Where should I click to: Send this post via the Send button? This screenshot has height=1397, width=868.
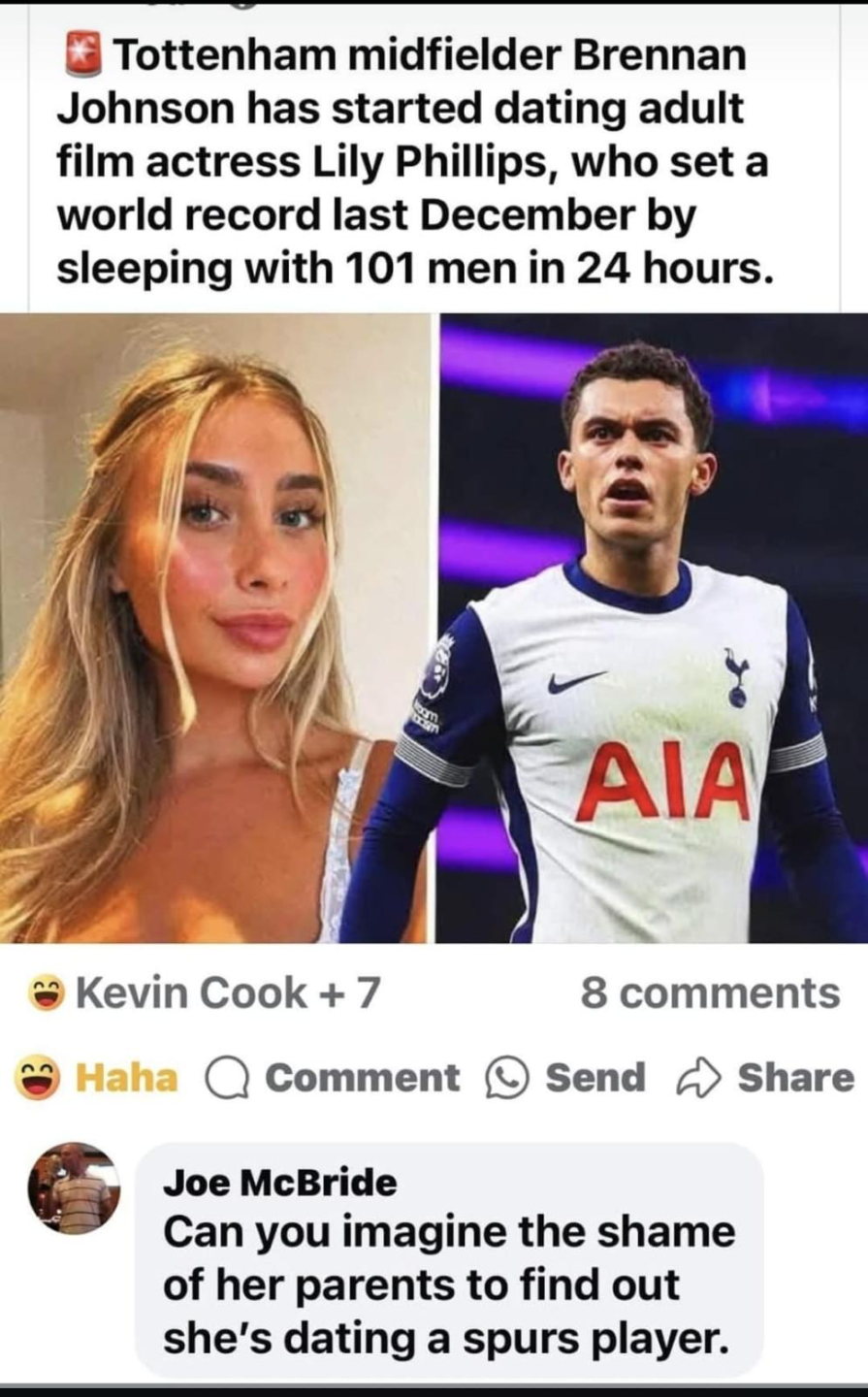(565, 1078)
